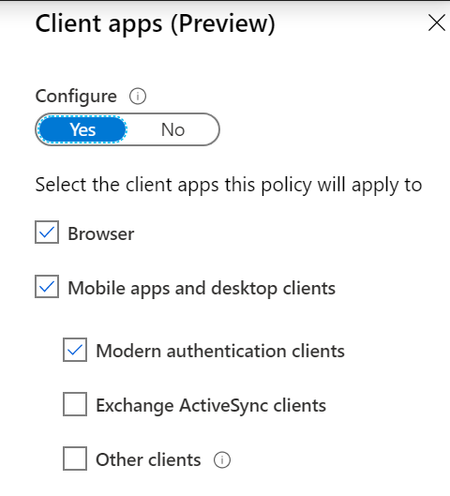Screen dimensions: 450x496
Task: Close the Client apps panel
Action: click(x=437, y=23)
